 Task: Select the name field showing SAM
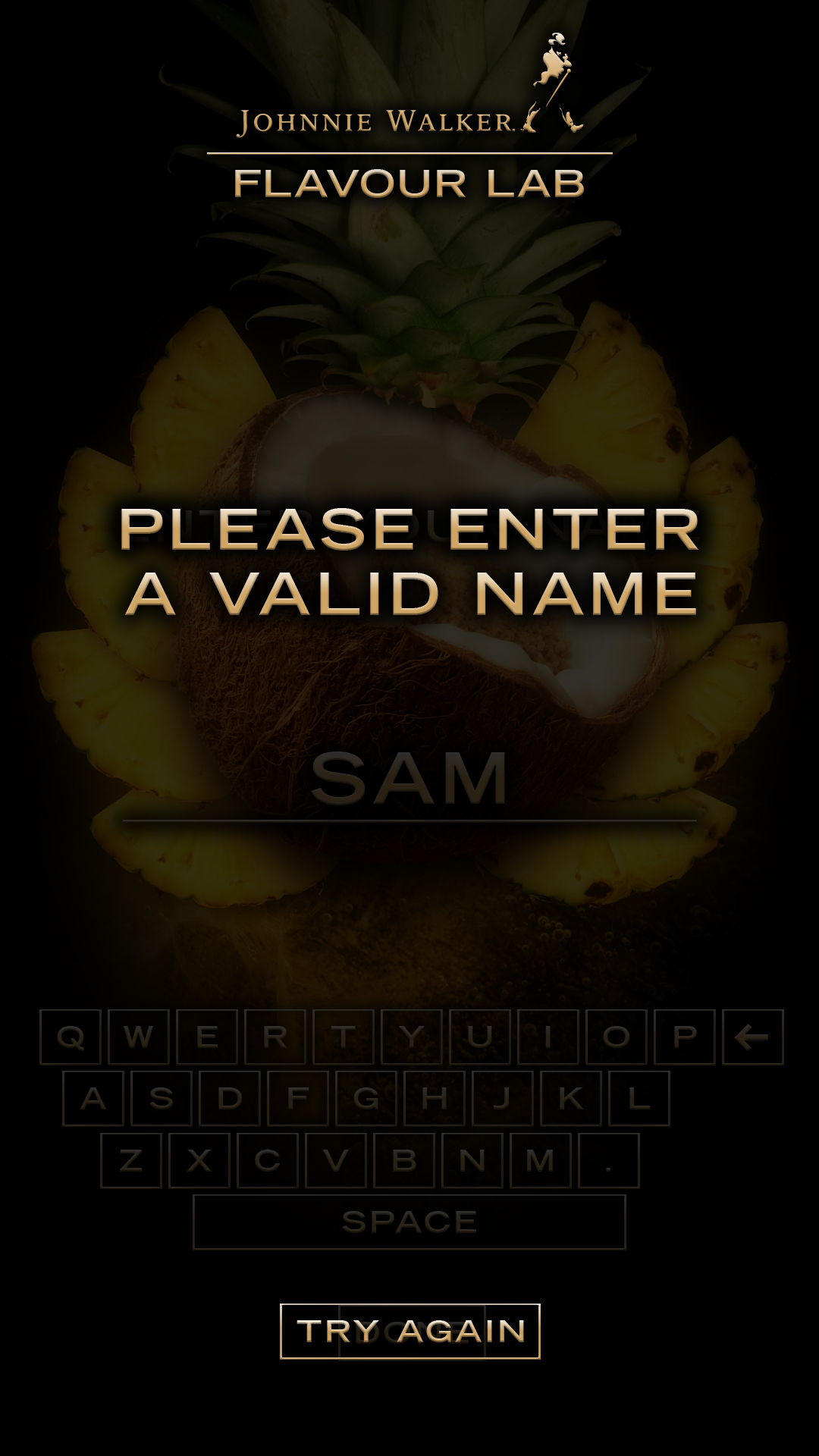pos(409,781)
